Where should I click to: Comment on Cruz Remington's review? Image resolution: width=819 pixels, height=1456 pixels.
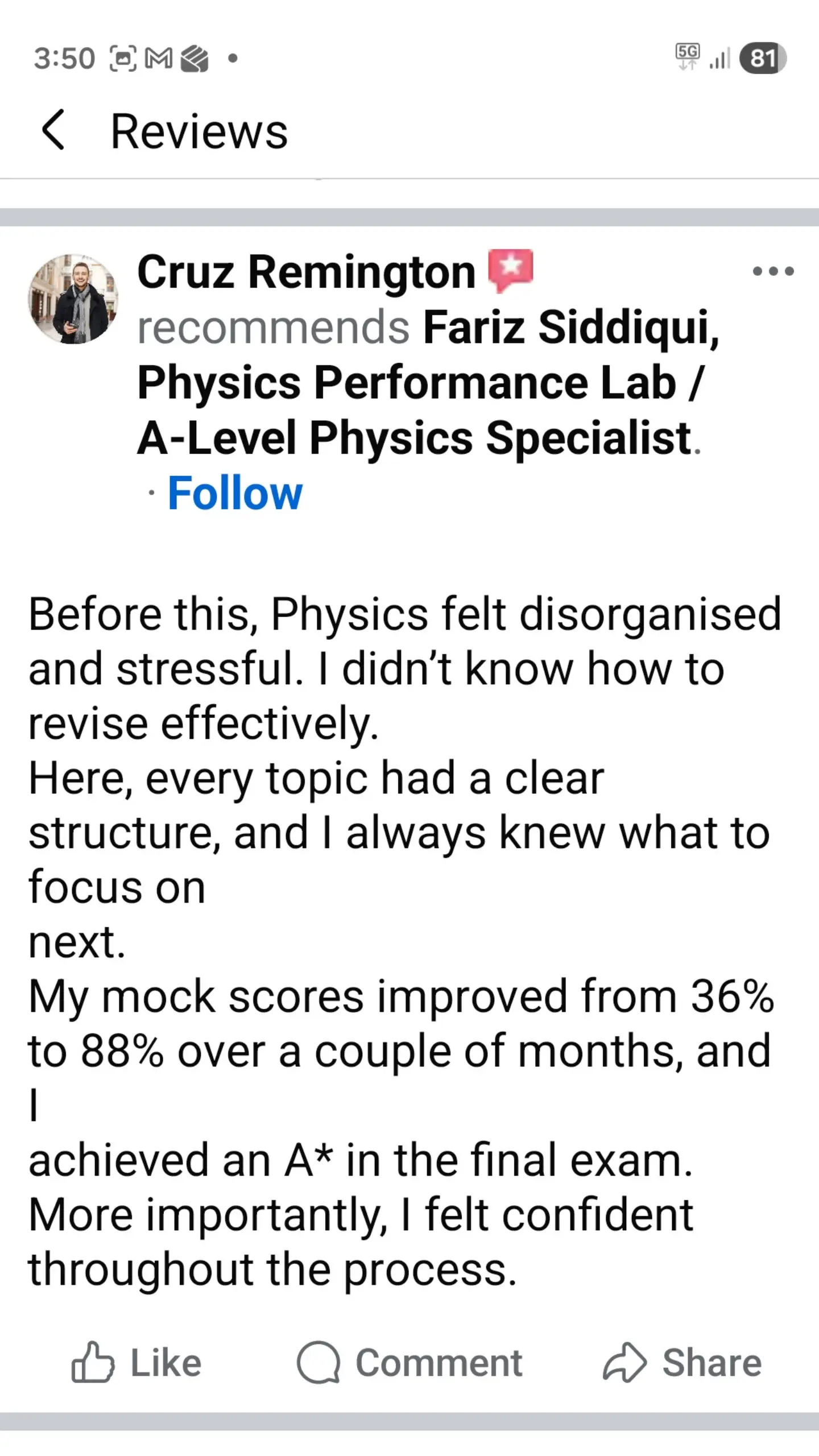(409, 1363)
